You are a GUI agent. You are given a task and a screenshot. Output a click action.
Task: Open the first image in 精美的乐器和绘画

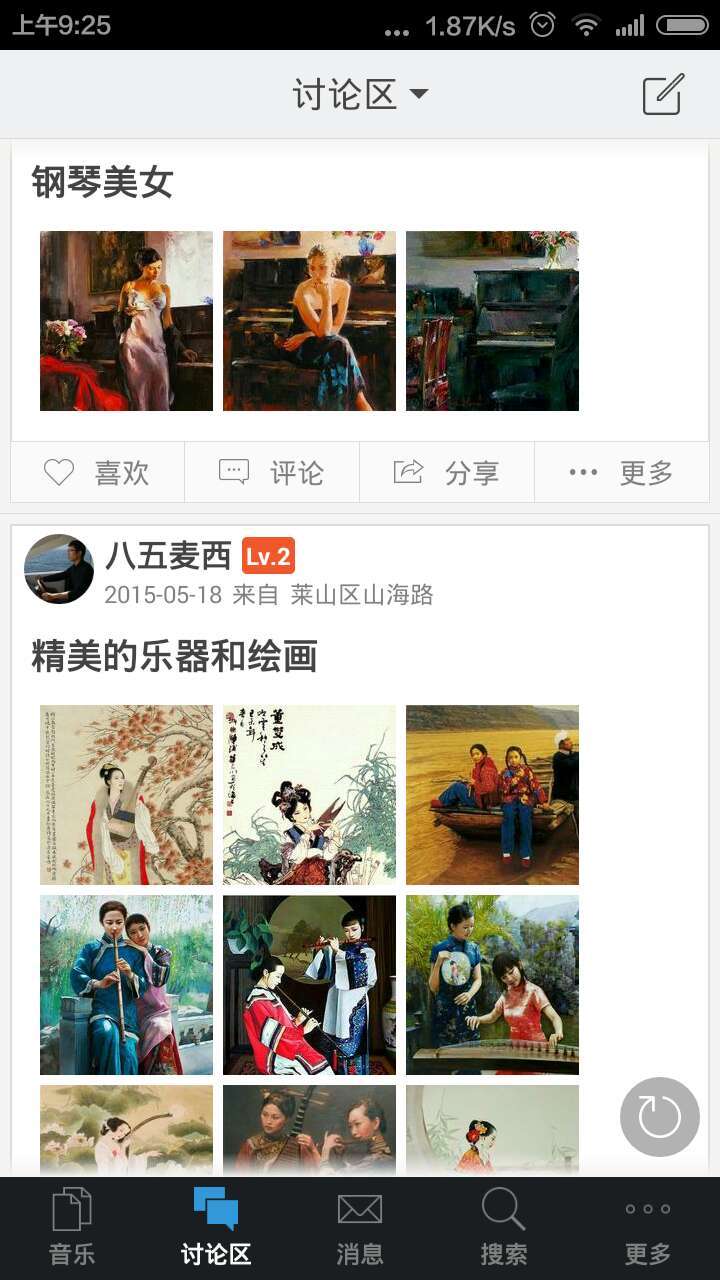click(126, 795)
